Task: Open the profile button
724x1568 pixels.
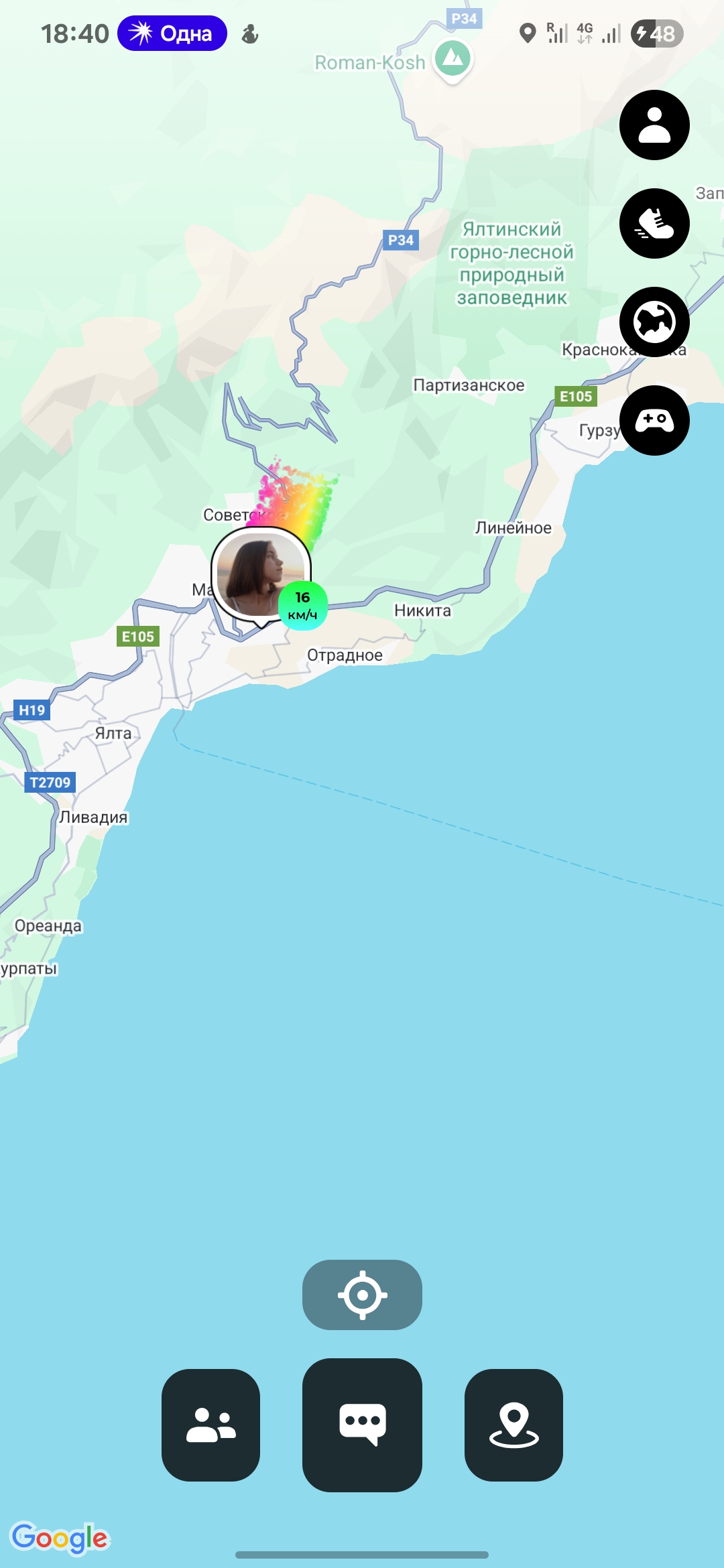Action: [654, 125]
